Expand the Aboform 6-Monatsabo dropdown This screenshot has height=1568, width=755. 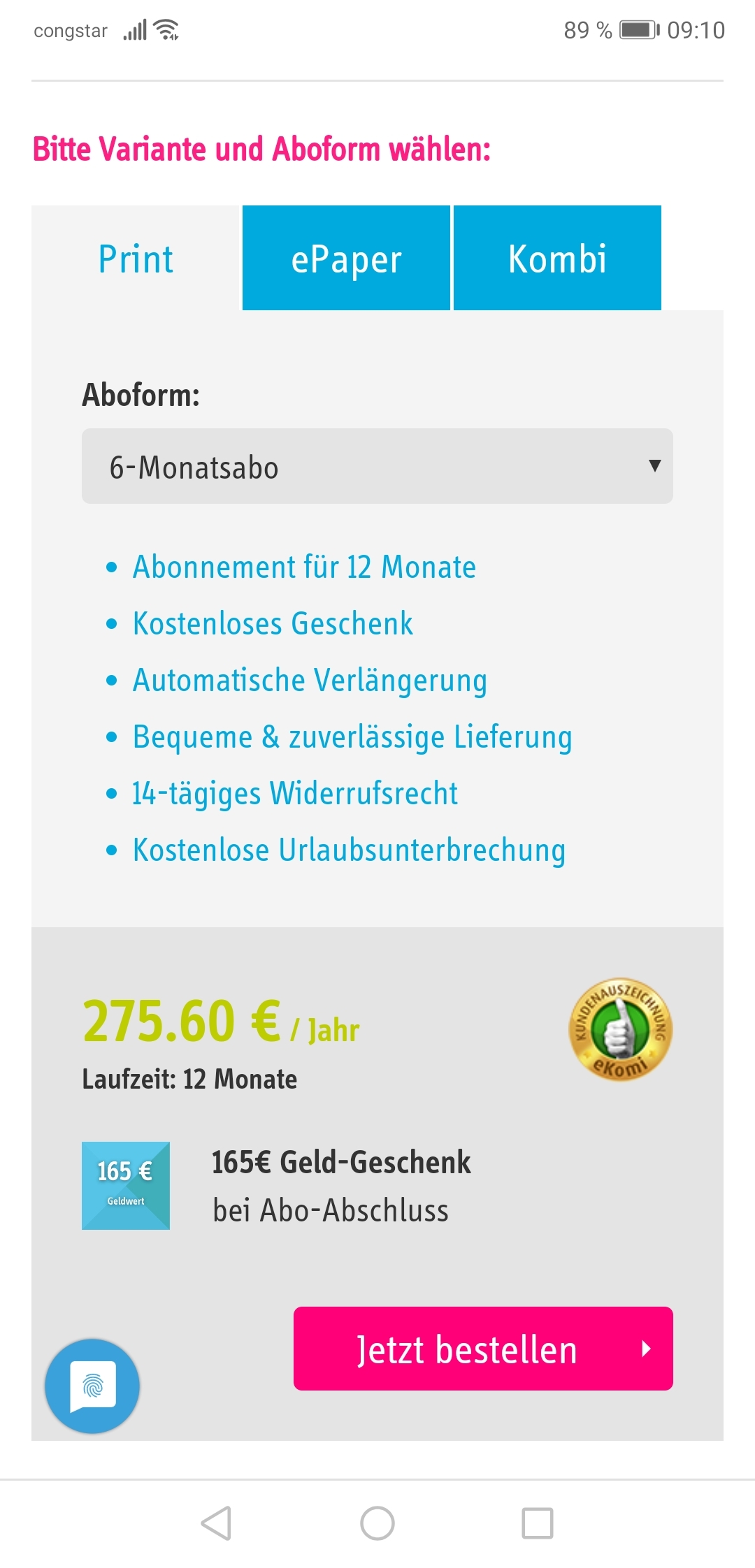[x=377, y=466]
